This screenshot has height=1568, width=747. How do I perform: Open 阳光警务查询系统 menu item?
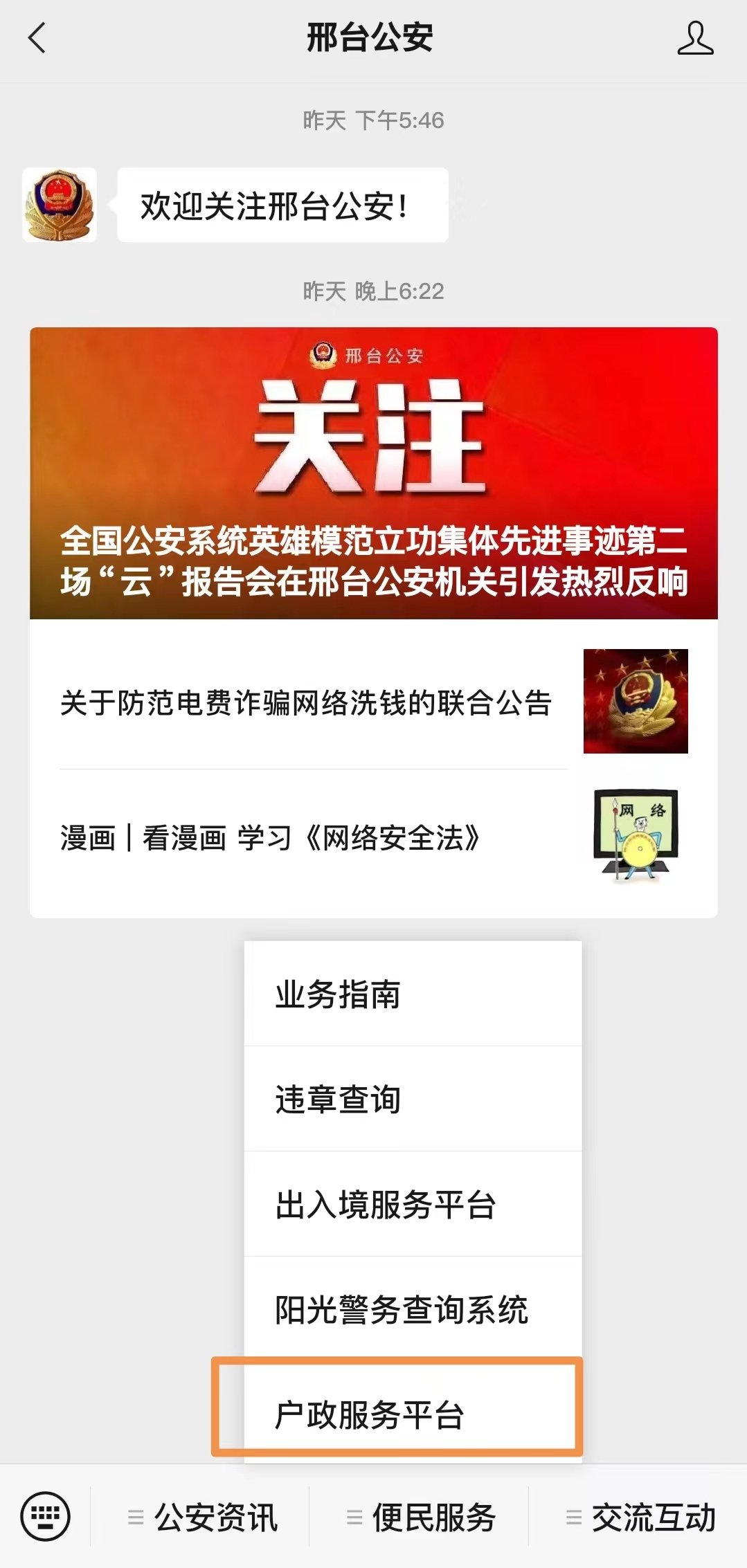point(413,1309)
